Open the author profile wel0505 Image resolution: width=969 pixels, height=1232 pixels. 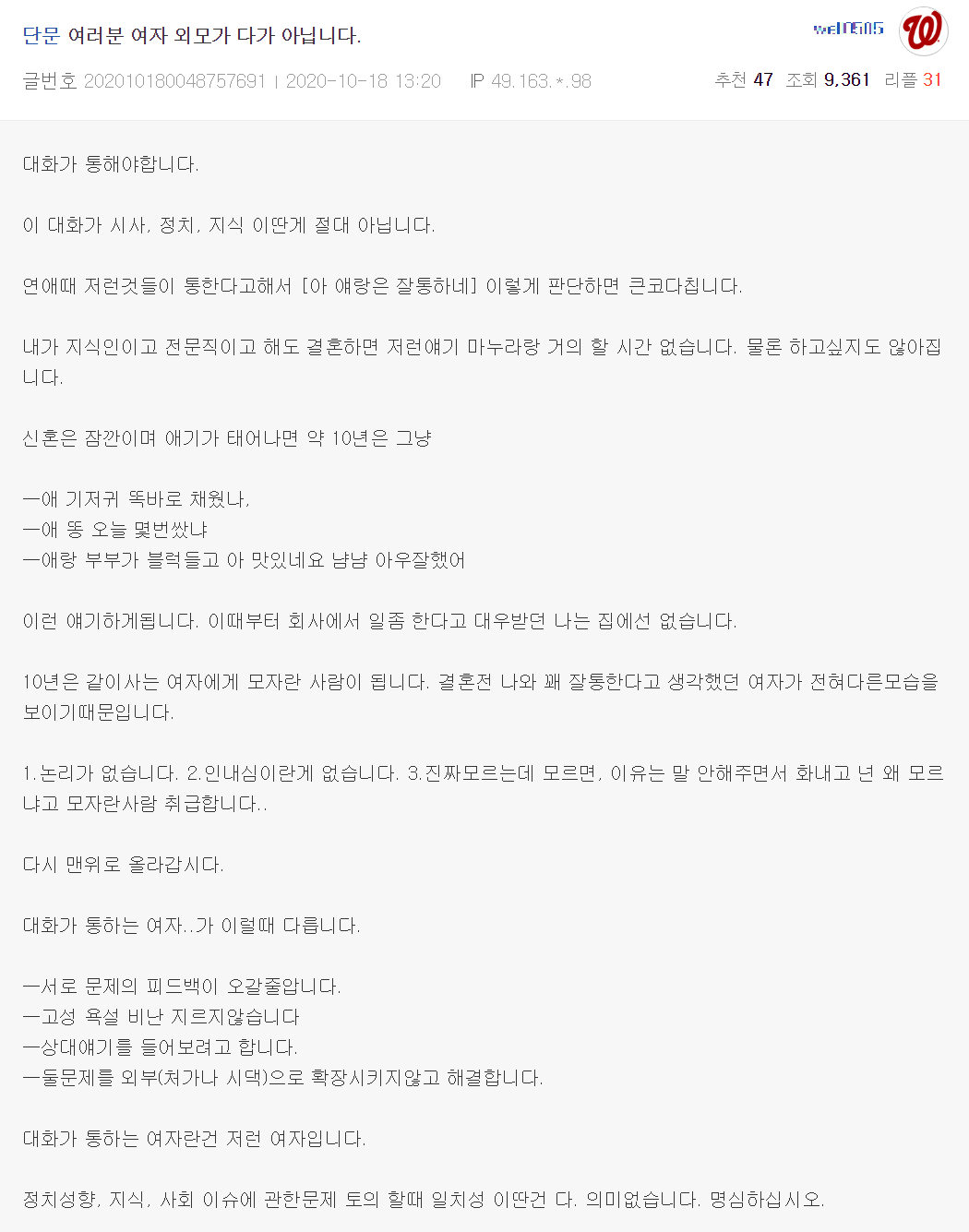tap(848, 29)
